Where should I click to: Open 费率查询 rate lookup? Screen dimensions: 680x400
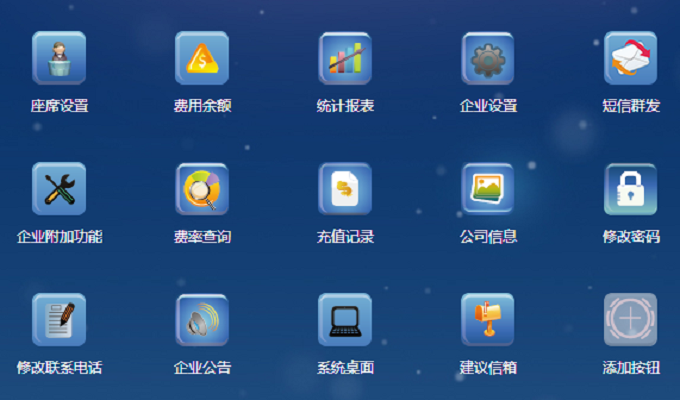(202, 189)
